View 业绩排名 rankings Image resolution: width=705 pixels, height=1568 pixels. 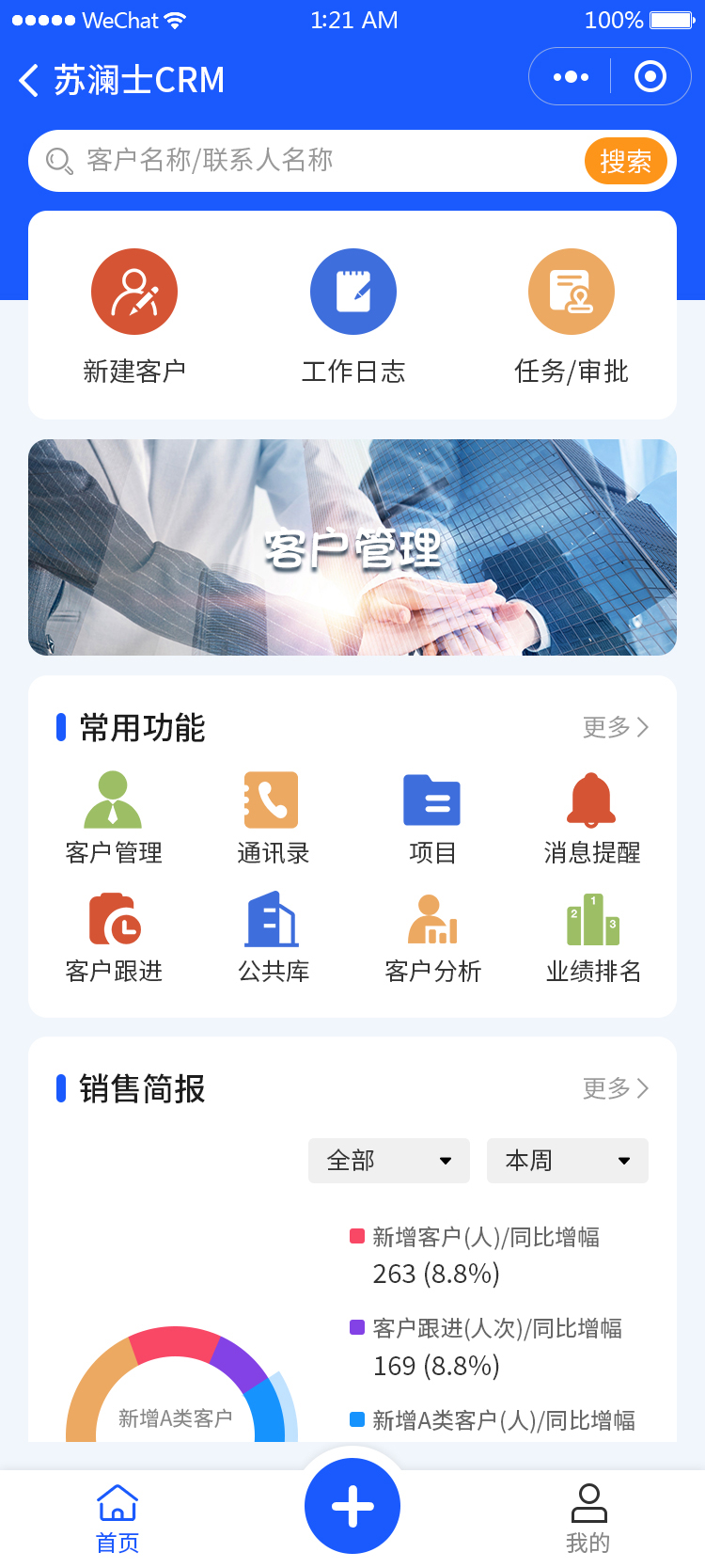(593, 935)
